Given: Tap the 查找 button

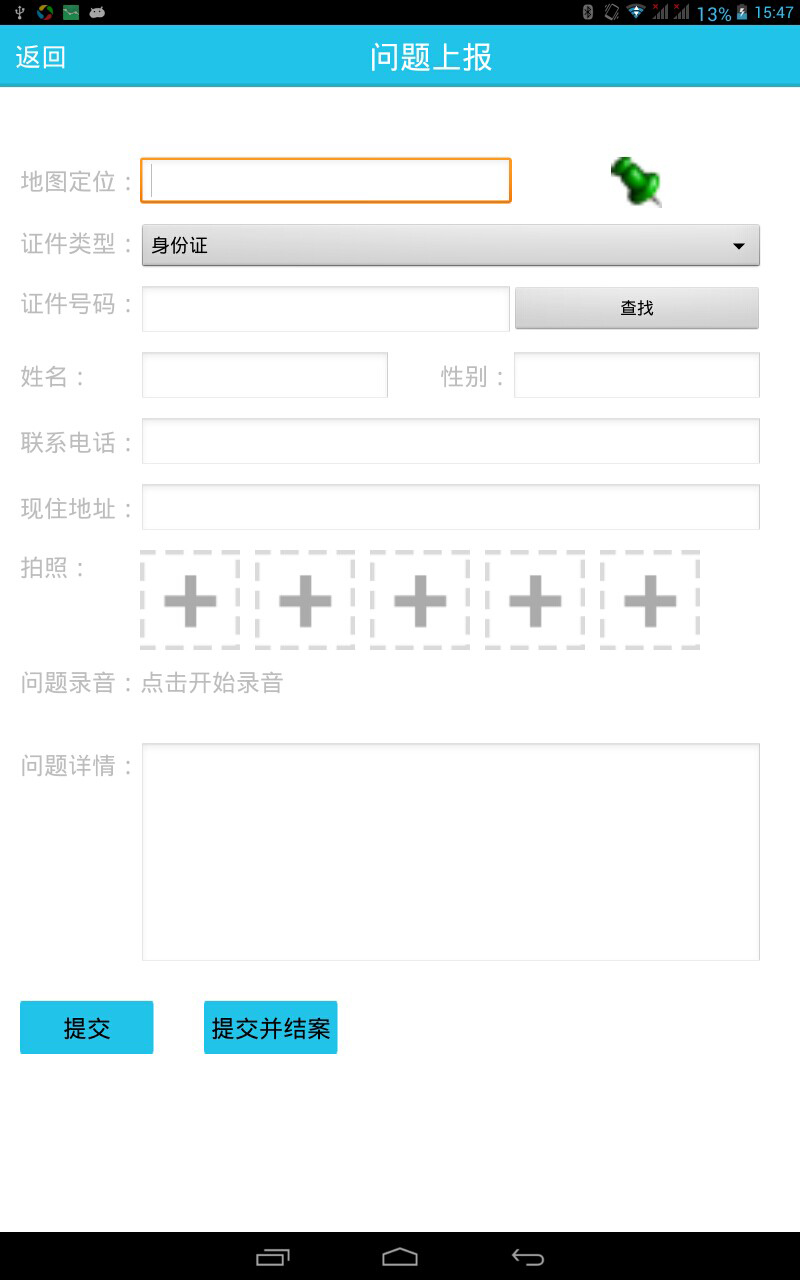Looking at the screenshot, I should pos(637,308).
